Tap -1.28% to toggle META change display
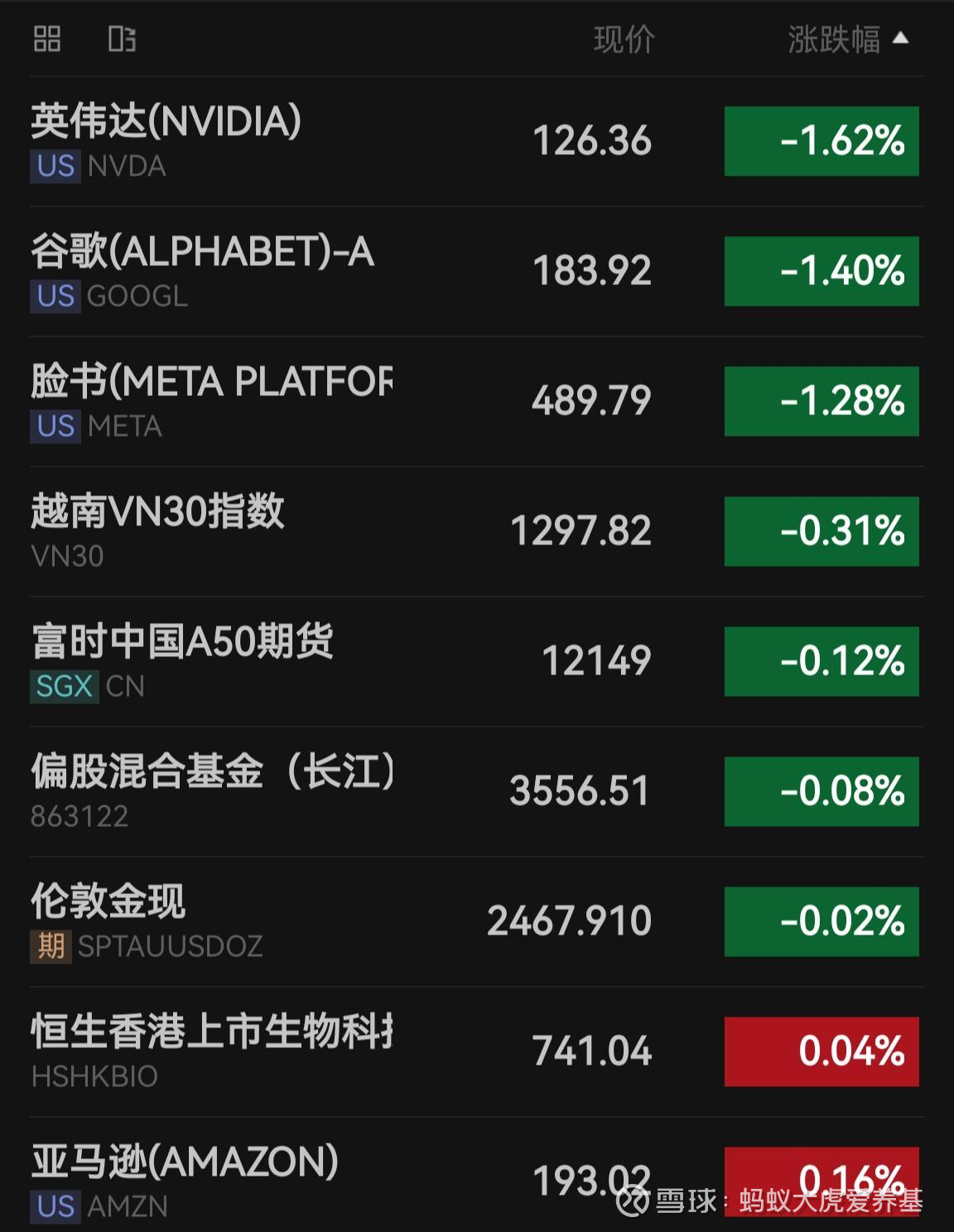Viewport: 954px width, 1232px height. (x=821, y=401)
